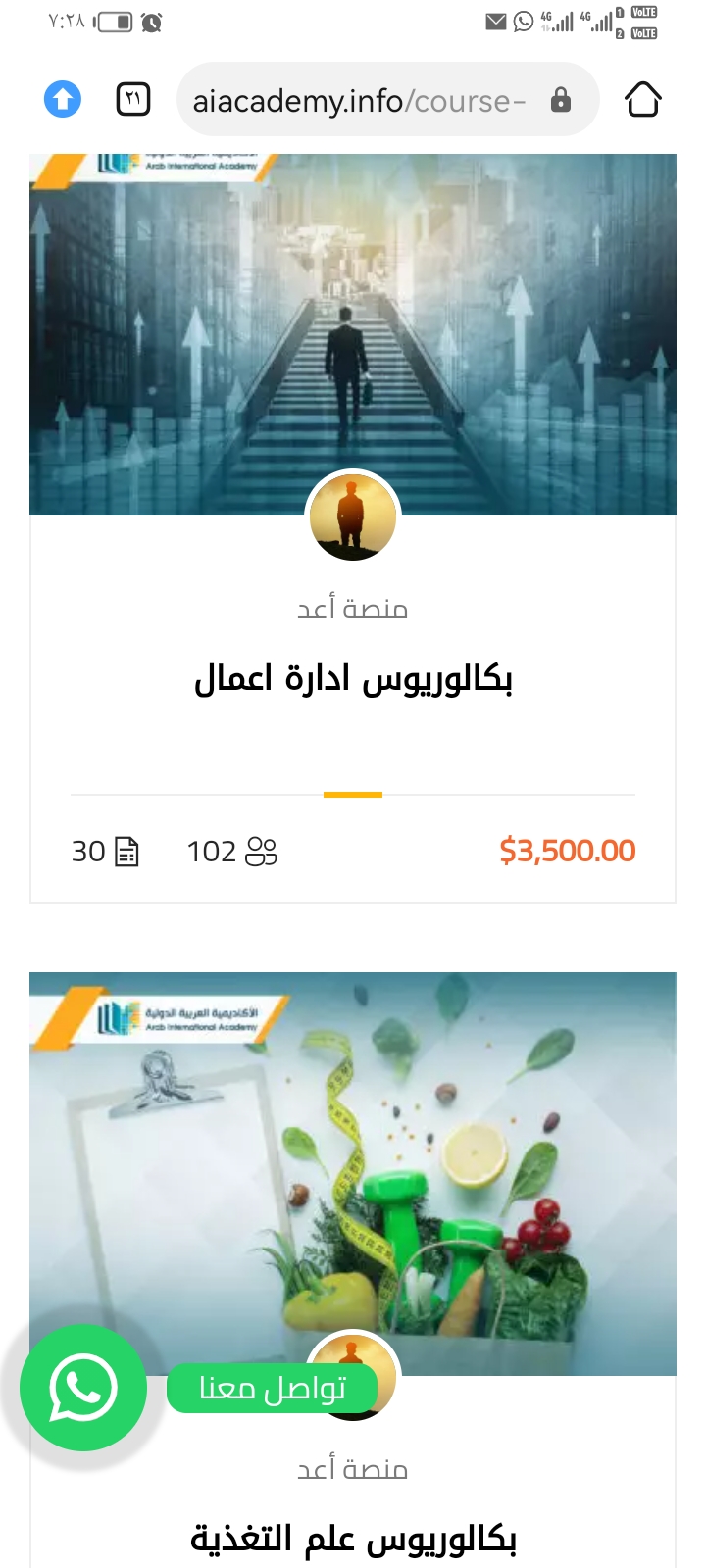Click the instructor avatar on the business course card
This screenshot has height=1568, width=706.
pos(353,514)
